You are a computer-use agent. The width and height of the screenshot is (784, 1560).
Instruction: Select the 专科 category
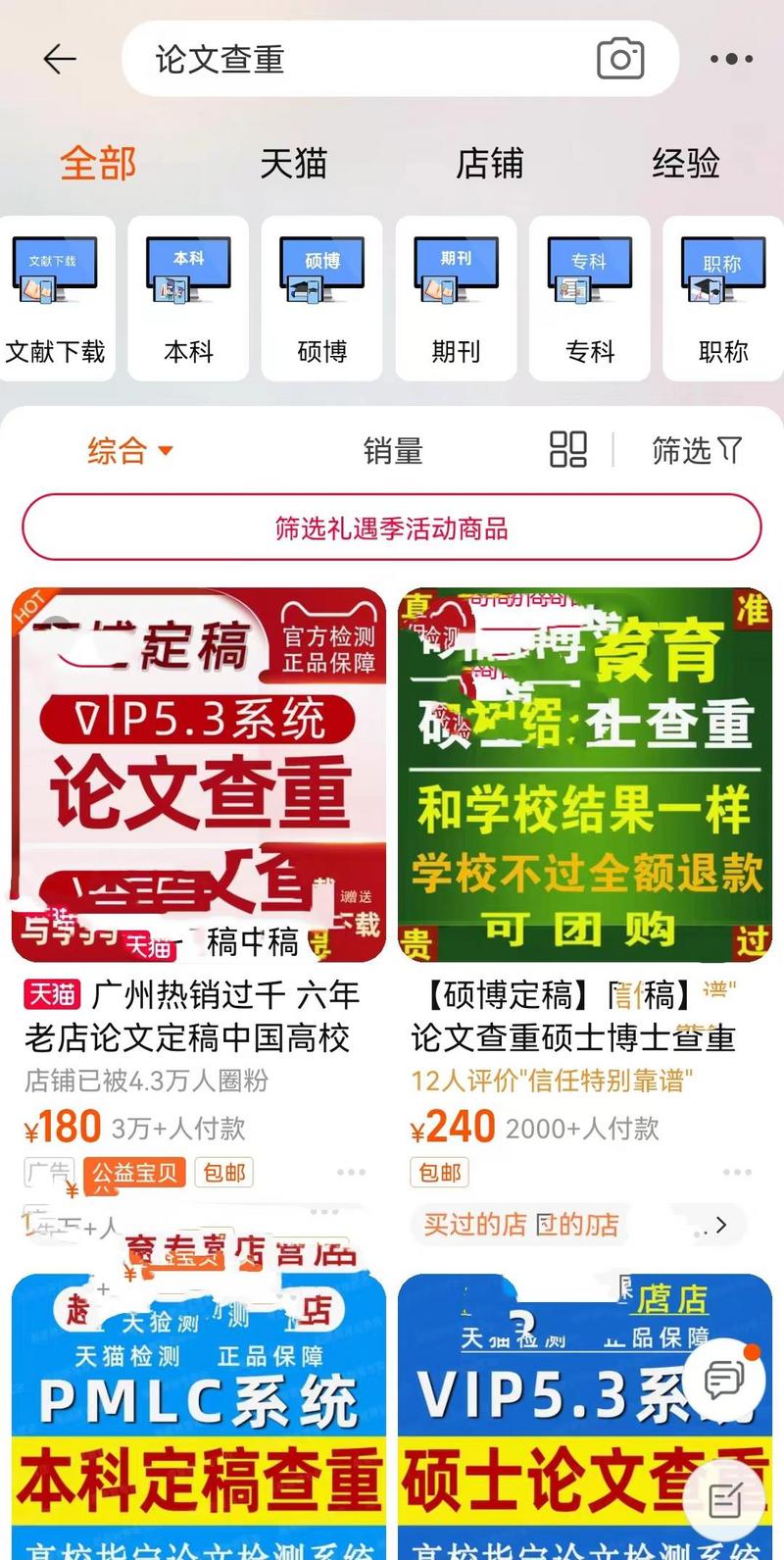click(590, 298)
